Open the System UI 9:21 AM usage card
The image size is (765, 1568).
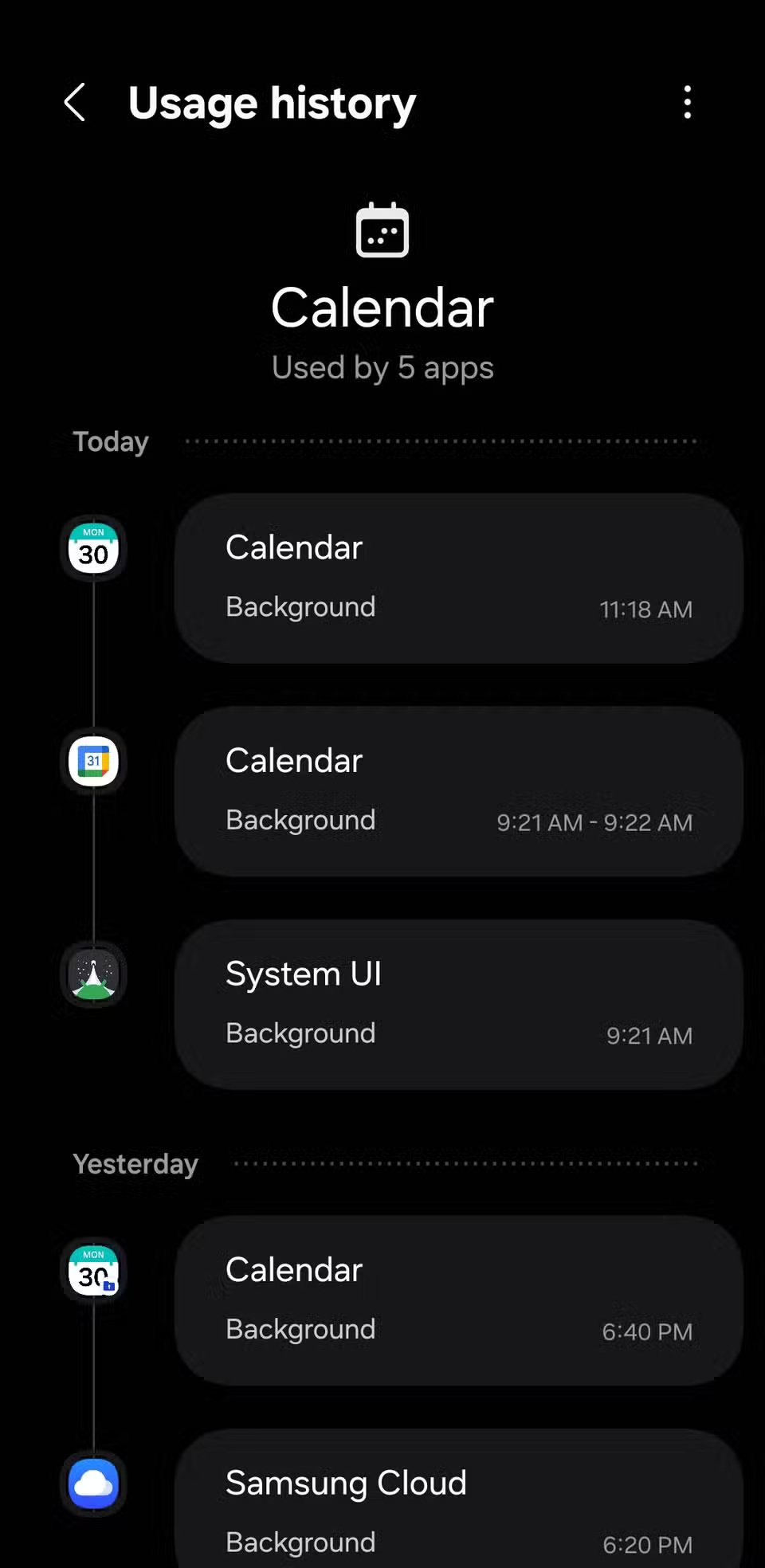pos(457,1002)
